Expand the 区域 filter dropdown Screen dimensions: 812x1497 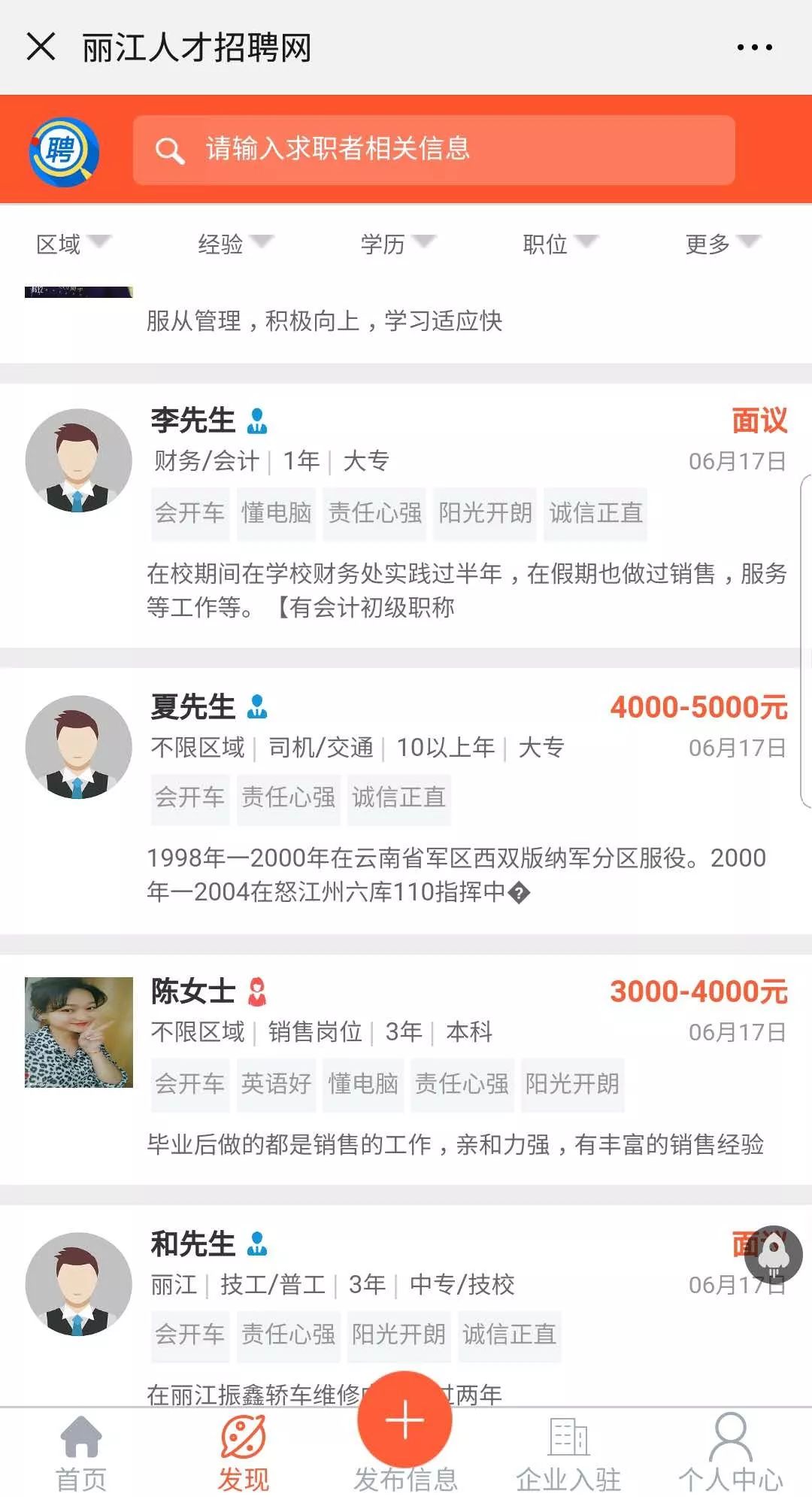(x=71, y=244)
